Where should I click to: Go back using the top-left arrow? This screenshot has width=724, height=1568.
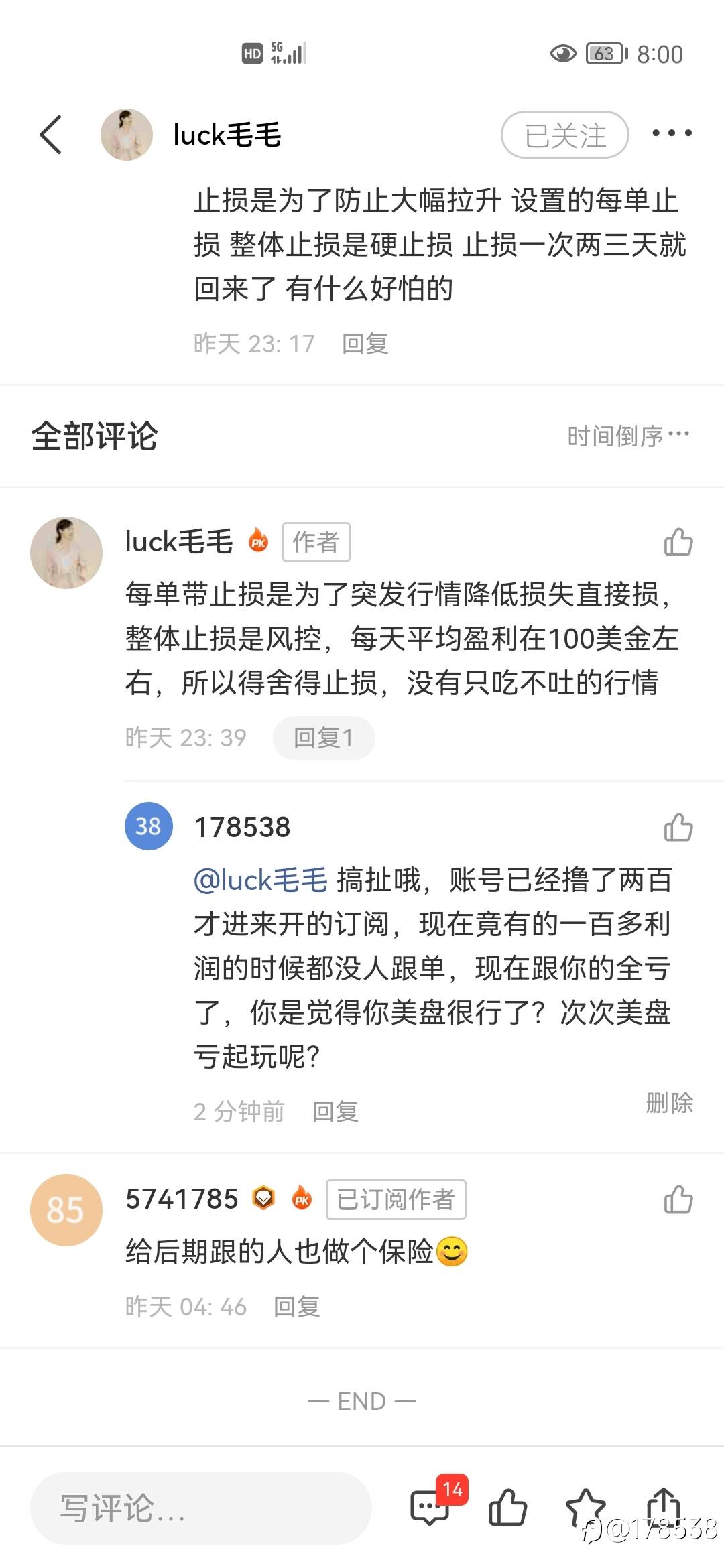tap(51, 135)
